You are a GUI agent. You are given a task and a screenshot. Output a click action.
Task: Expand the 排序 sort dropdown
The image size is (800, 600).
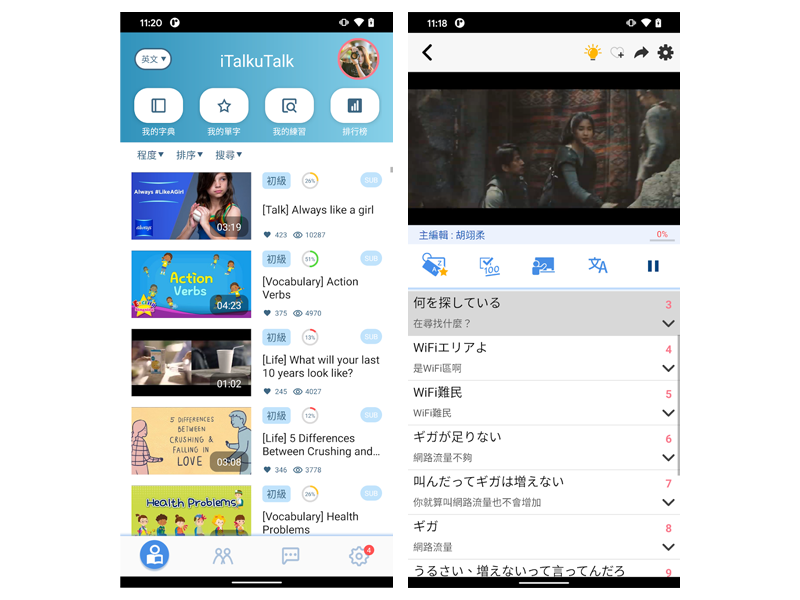189,155
